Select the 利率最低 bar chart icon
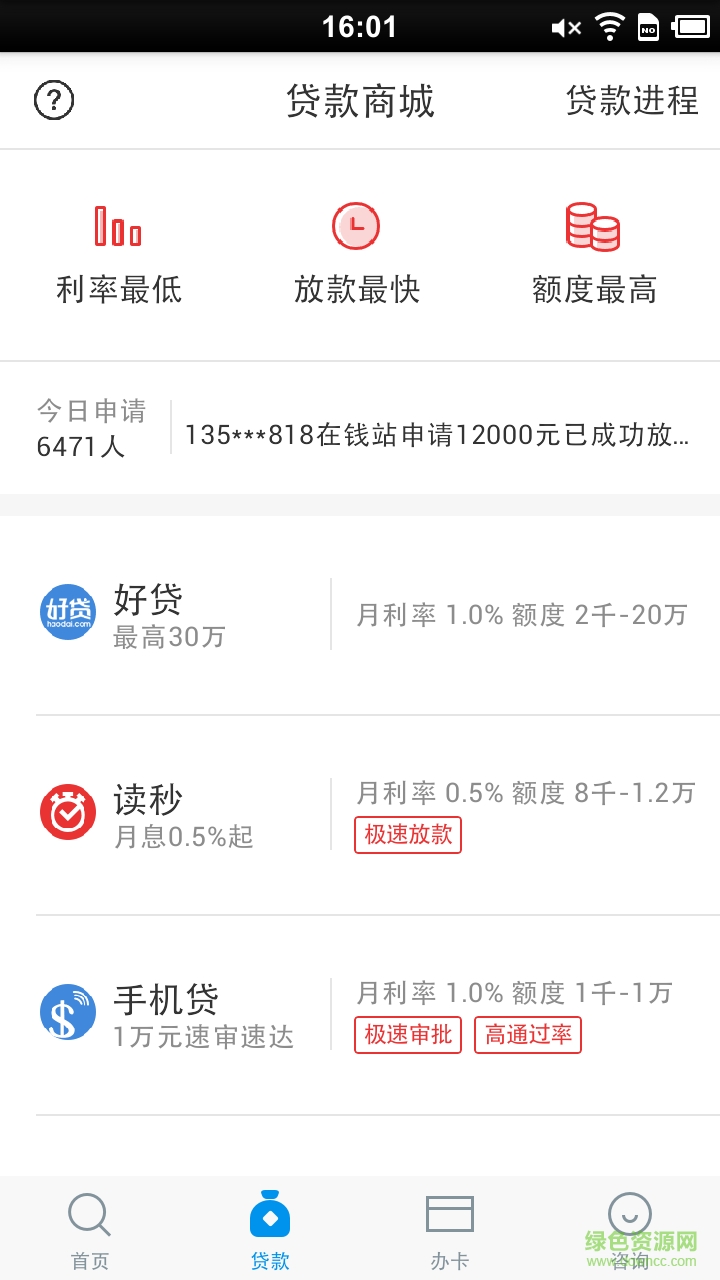 [117, 226]
